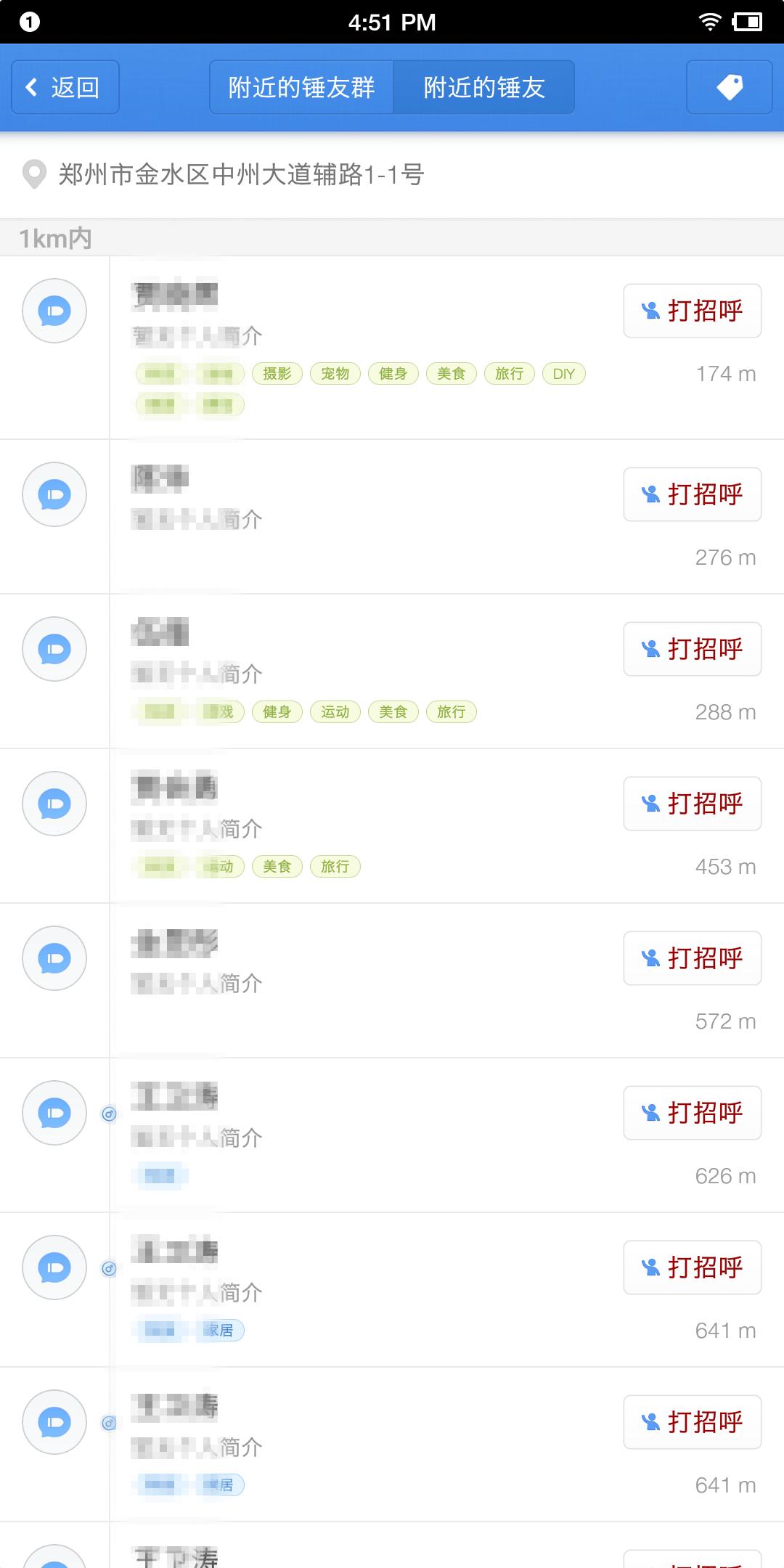
Task: Select the 摄影 interest tag
Action: click(x=277, y=374)
